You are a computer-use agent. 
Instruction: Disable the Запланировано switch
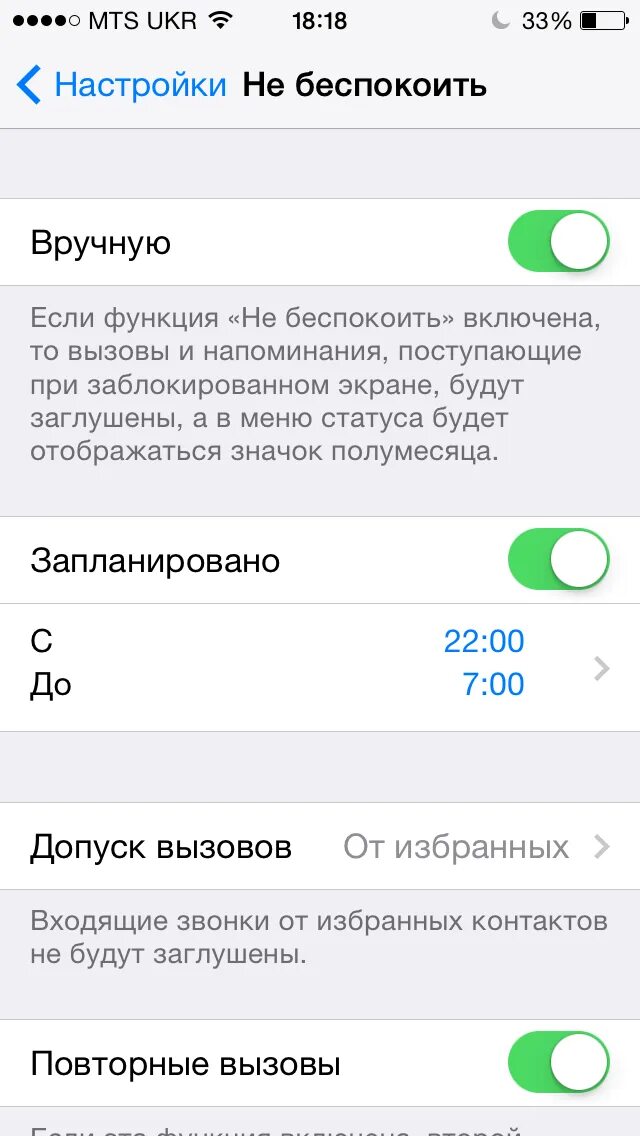click(558, 560)
